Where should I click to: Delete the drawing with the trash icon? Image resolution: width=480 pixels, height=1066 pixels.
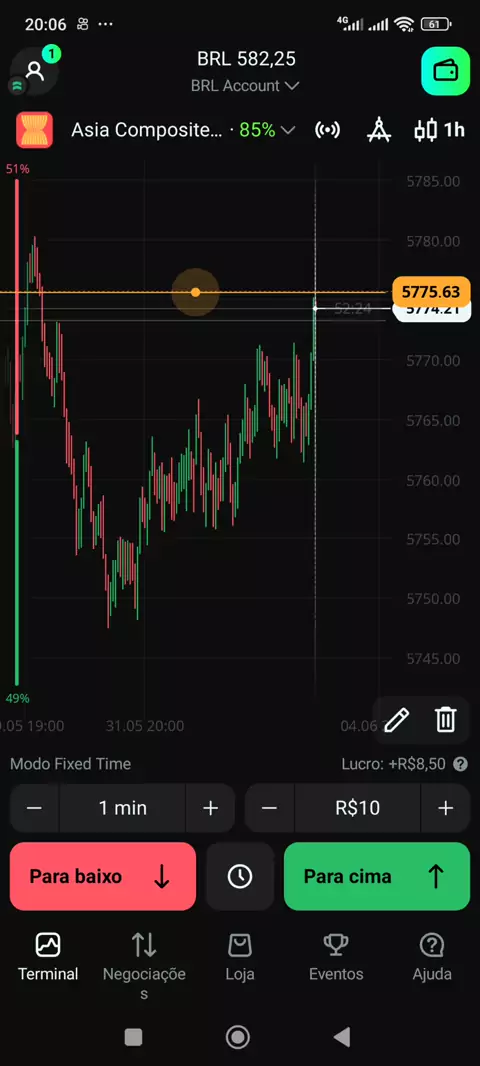click(x=445, y=719)
